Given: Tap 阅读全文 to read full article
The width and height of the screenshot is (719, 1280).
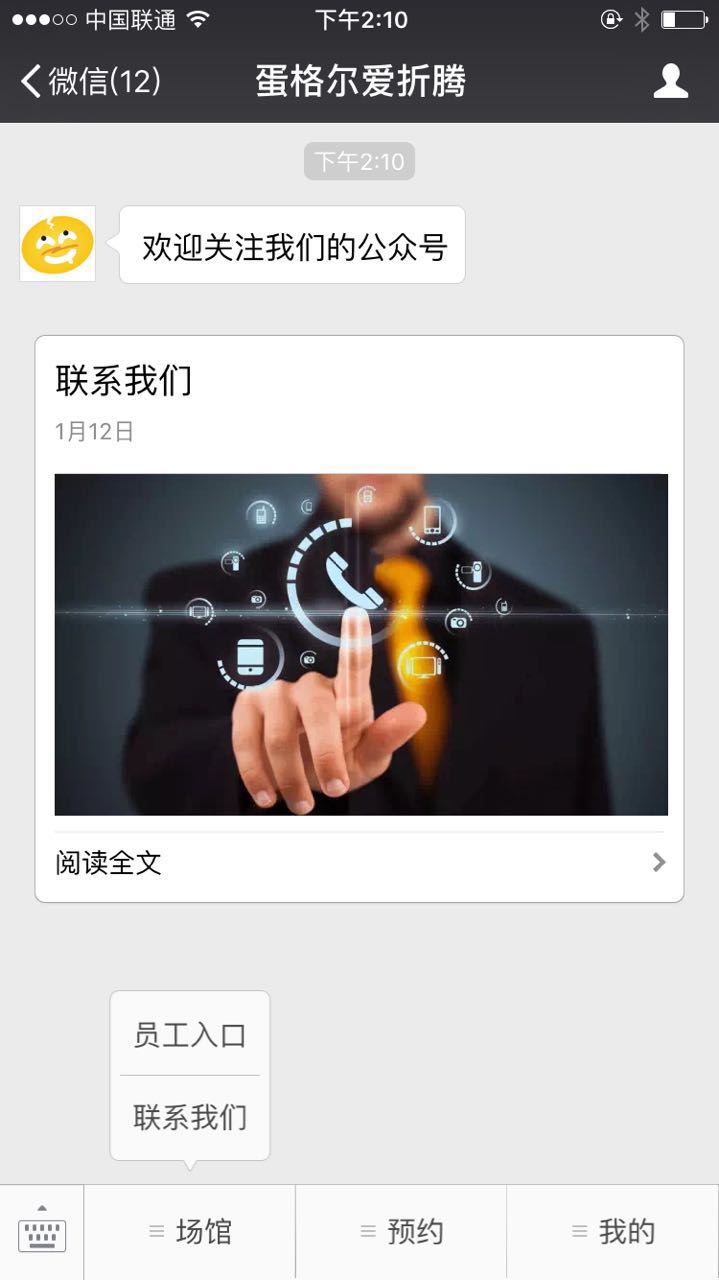Looking at the screenshot, I should coord(360,862).
